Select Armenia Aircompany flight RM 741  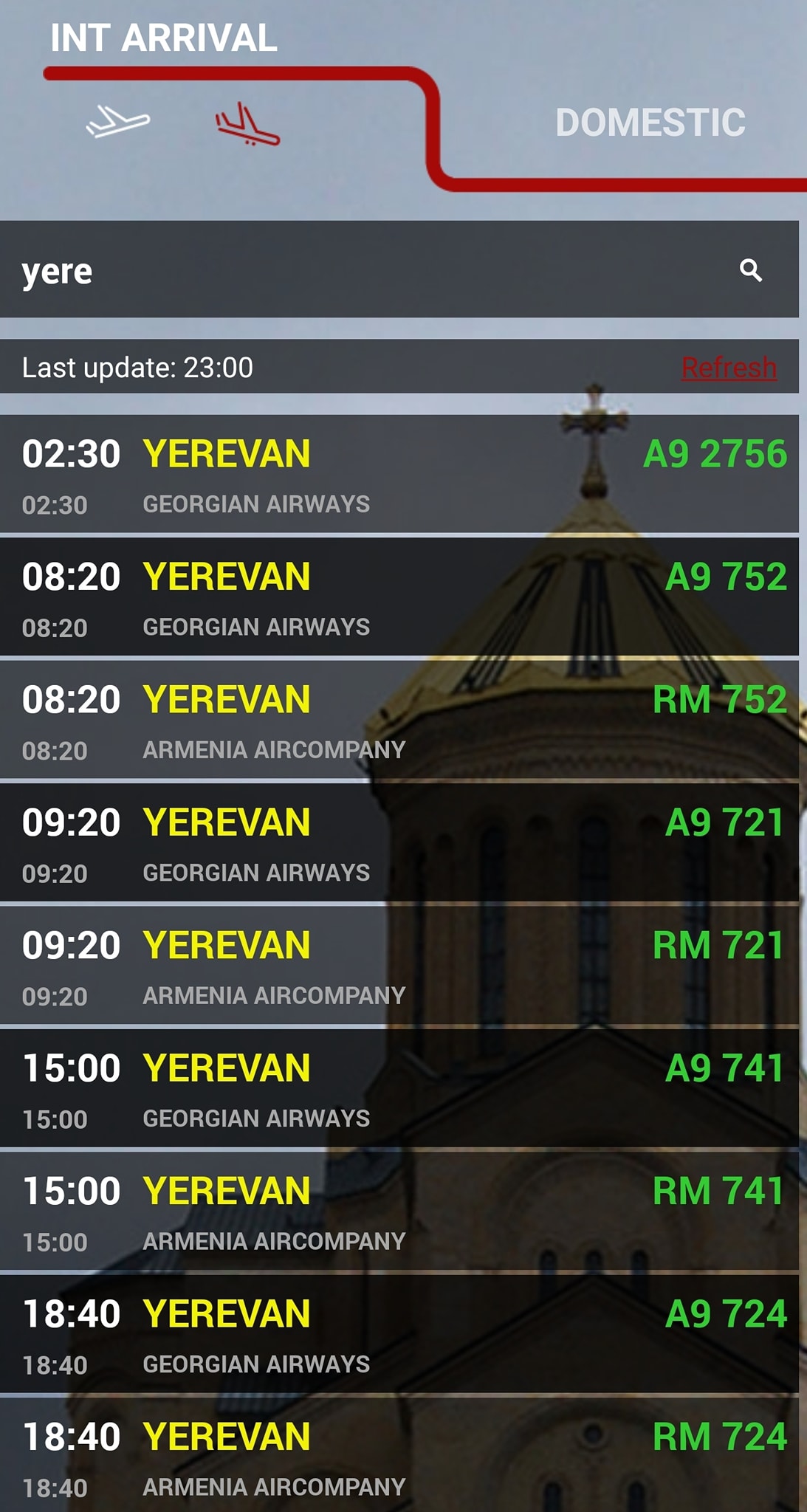[399, 1212]
